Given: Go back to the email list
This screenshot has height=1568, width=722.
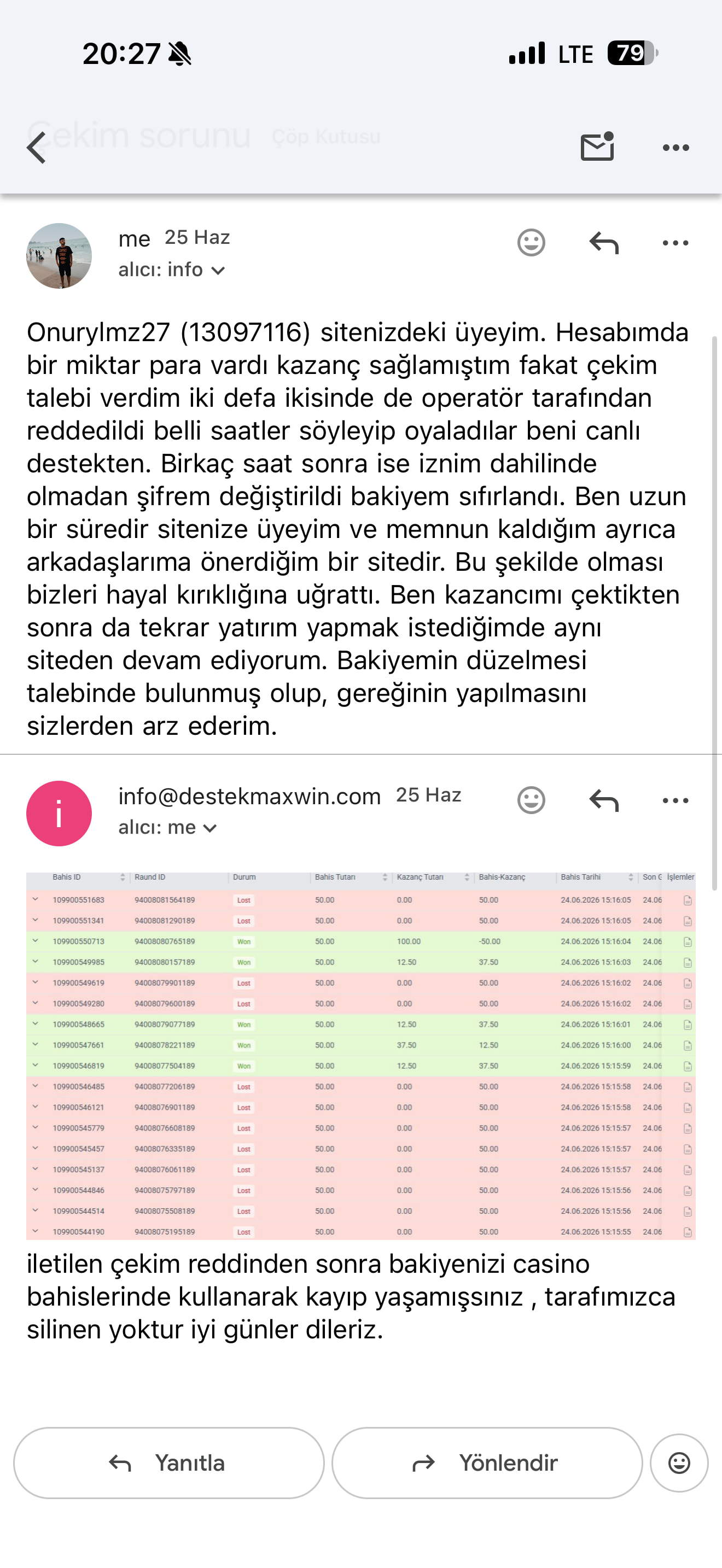Looking at the screenshot, I should [37, 147].
